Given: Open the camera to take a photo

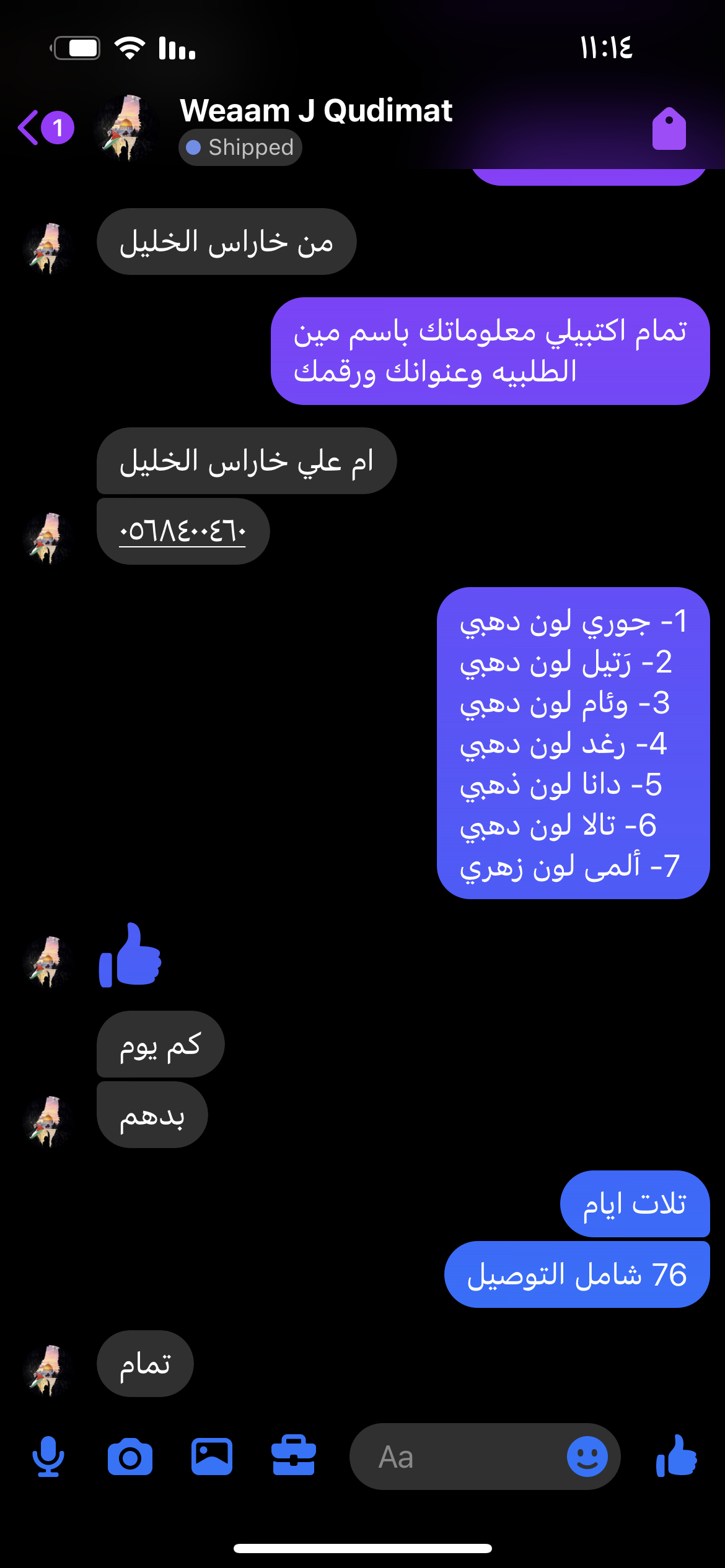Looking at the screenshot, I should [x=130, y=1457].
